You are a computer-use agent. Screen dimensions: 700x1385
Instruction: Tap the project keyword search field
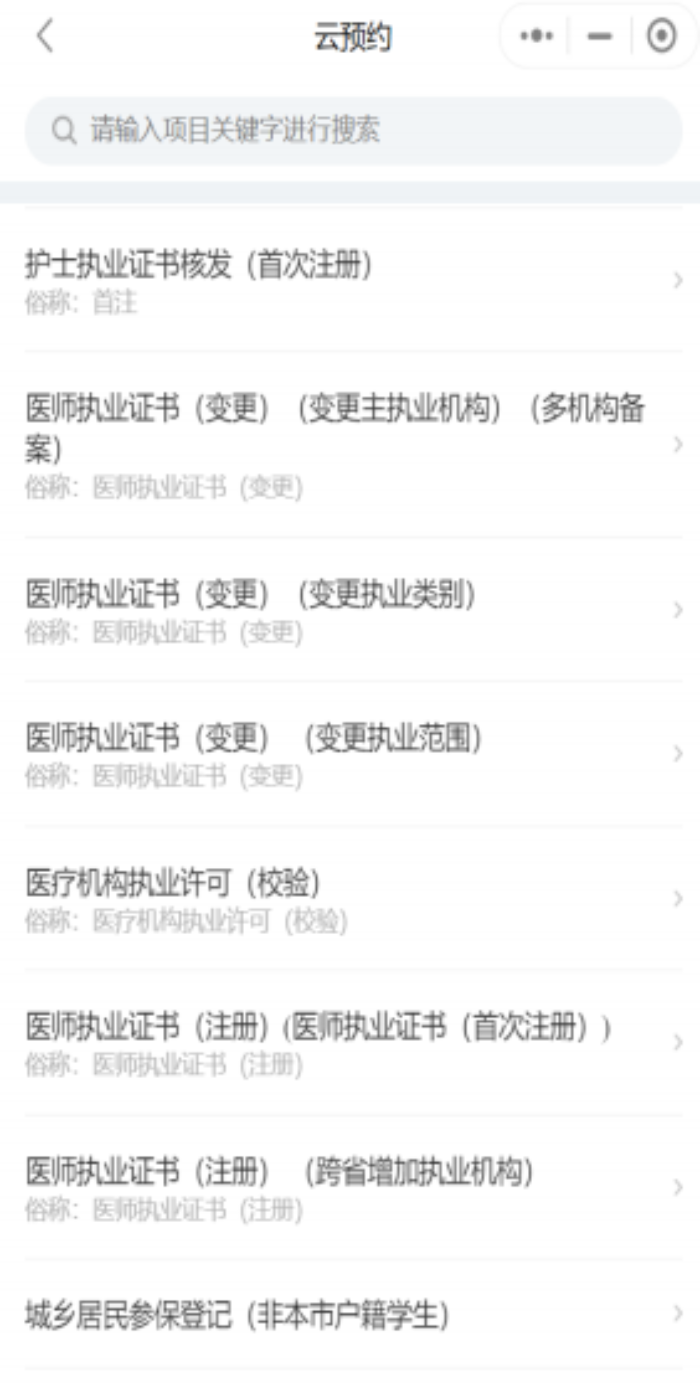coord(353,131)
